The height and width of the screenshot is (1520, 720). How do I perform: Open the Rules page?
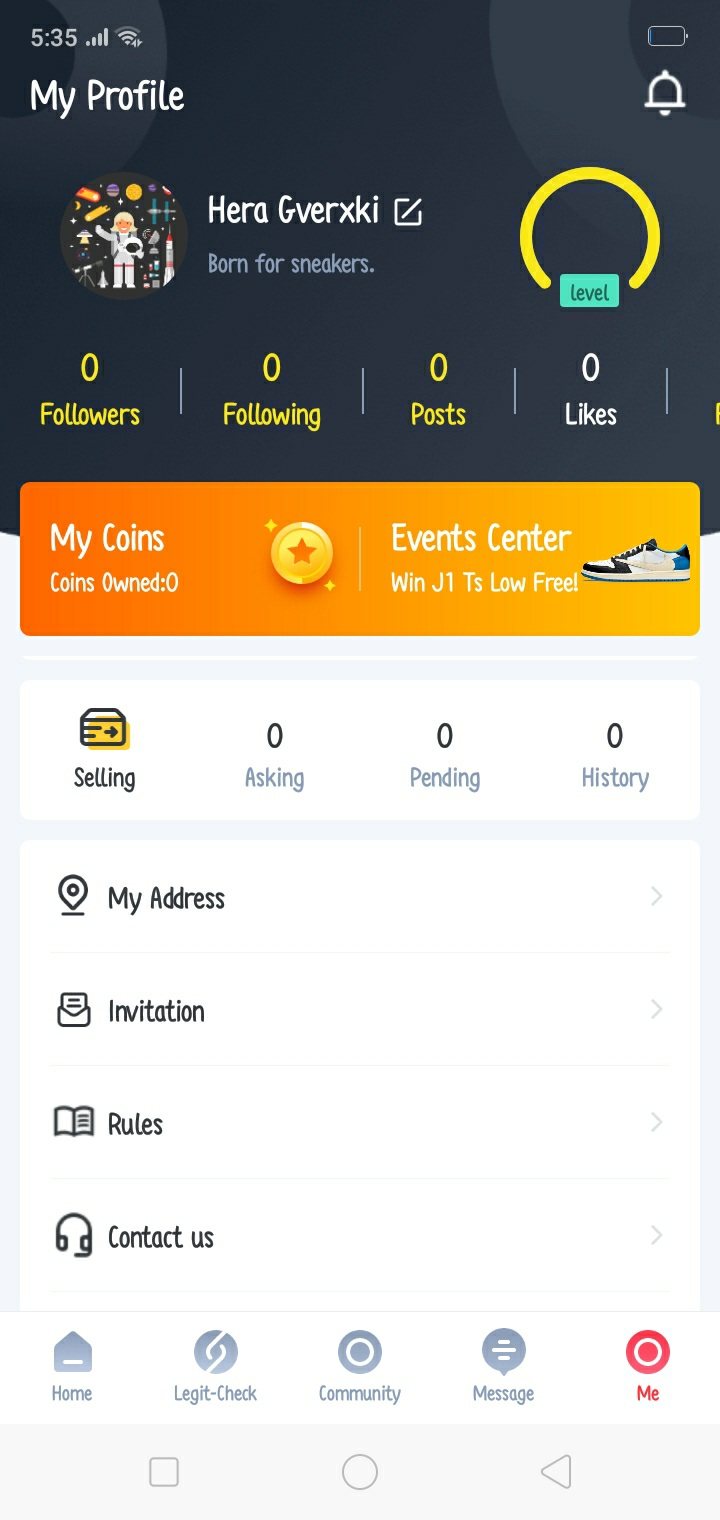tap(360, 1123)
